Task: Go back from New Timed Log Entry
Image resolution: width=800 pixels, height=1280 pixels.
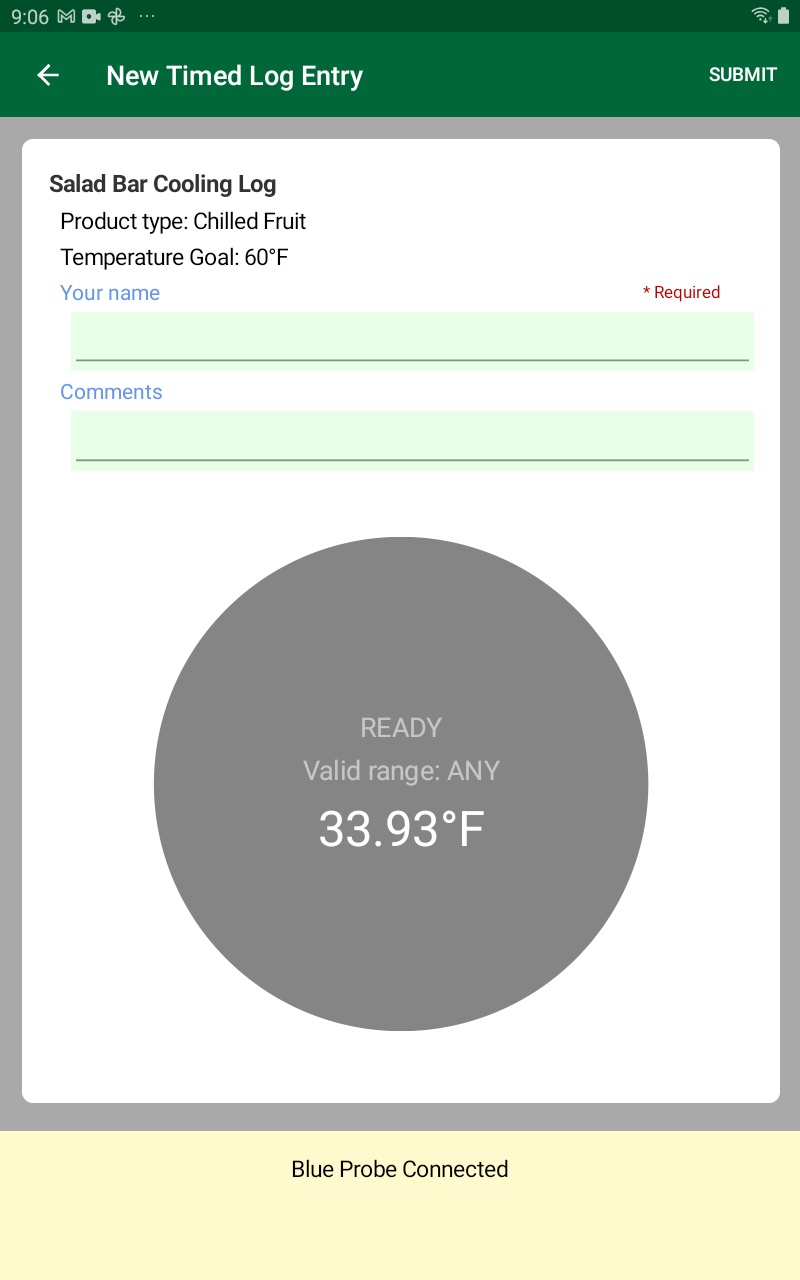Action: pyautogui.click(x=48, y=75)
